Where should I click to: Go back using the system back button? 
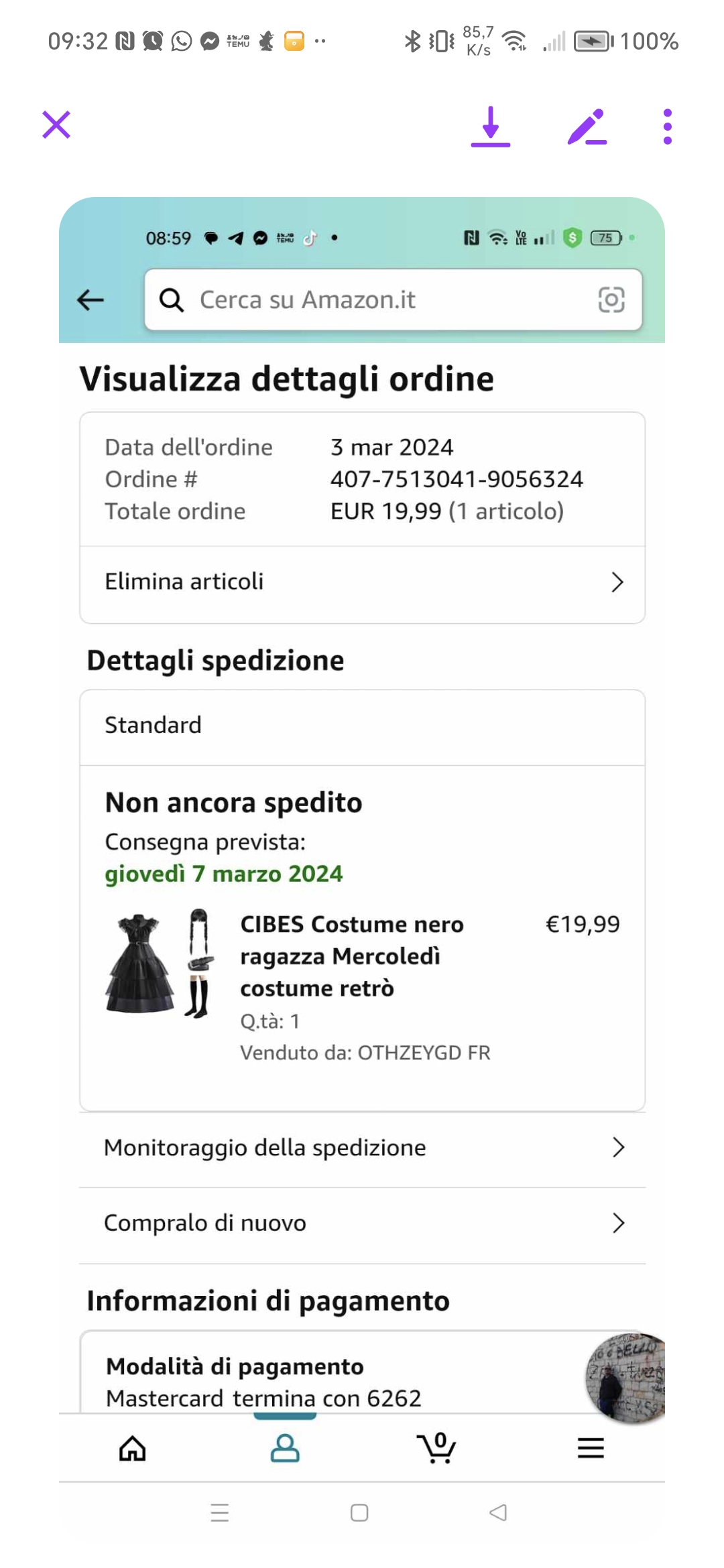[498, 1512]
